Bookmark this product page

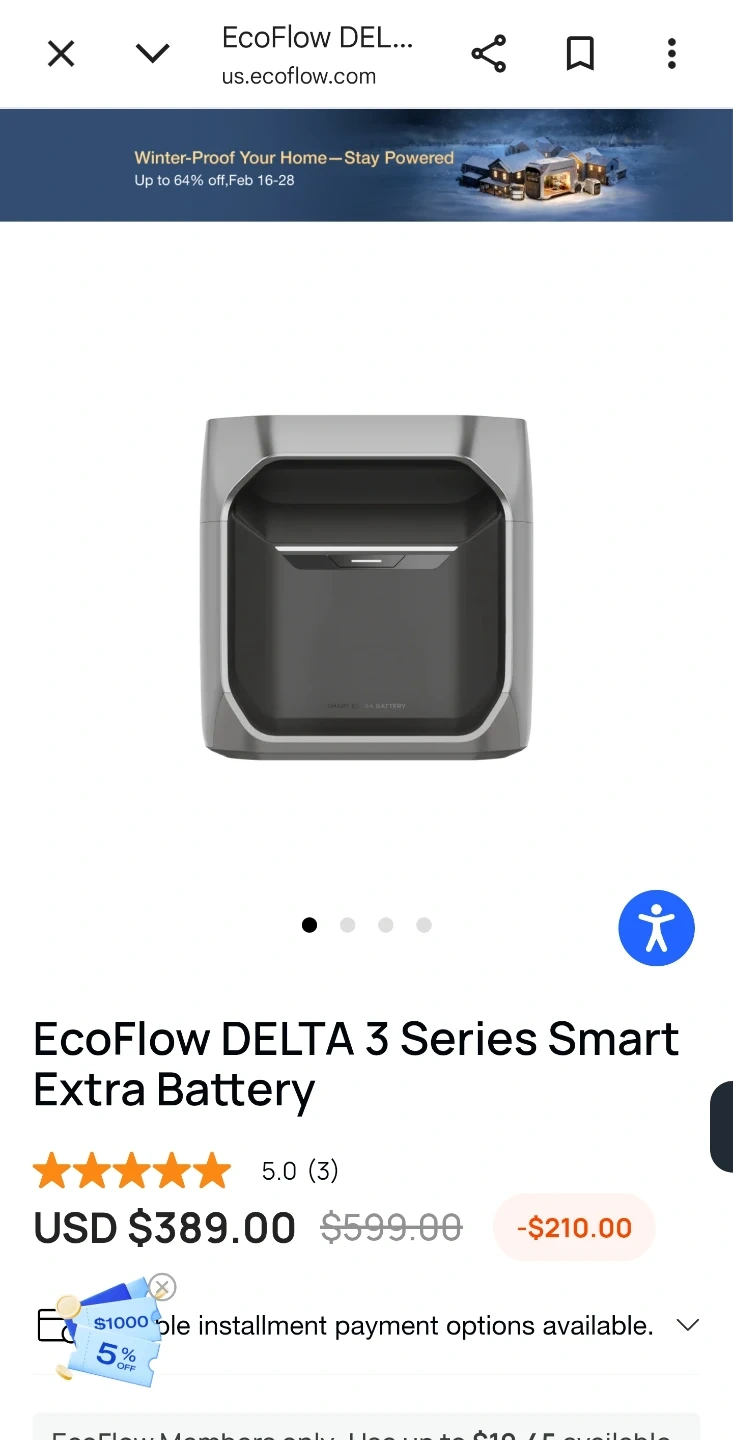580,54
